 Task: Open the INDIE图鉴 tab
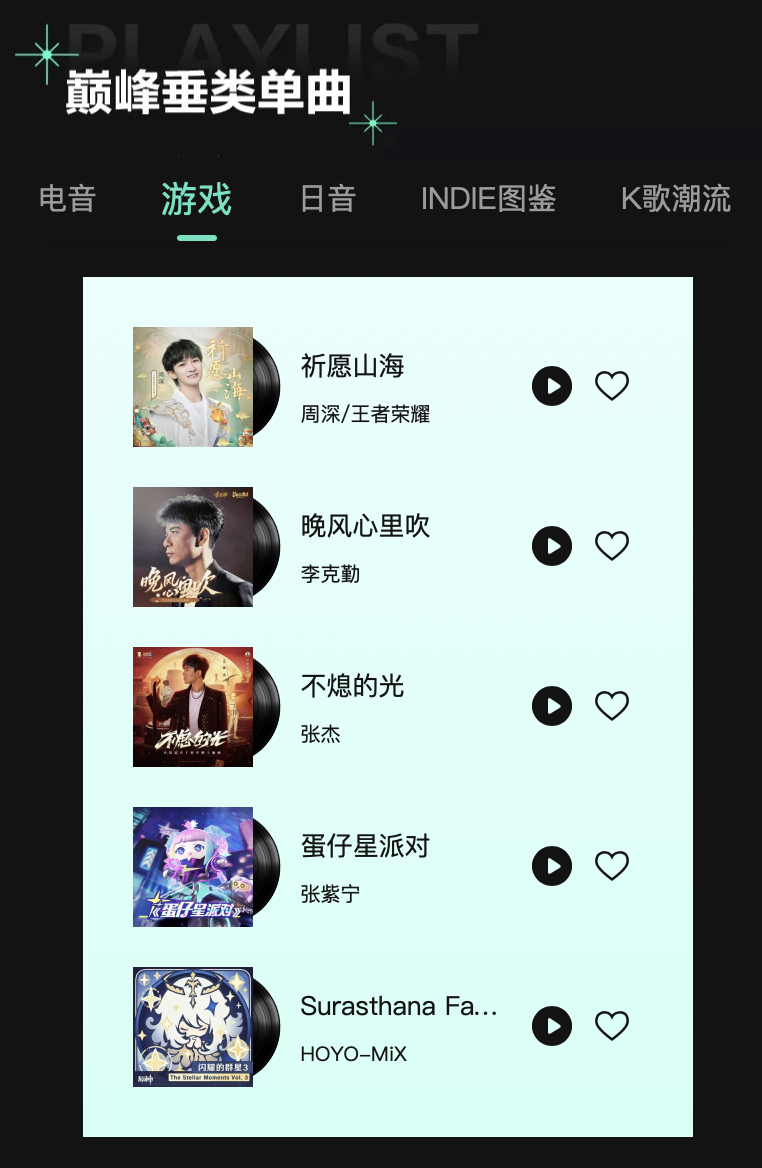(x=488, y=199)
